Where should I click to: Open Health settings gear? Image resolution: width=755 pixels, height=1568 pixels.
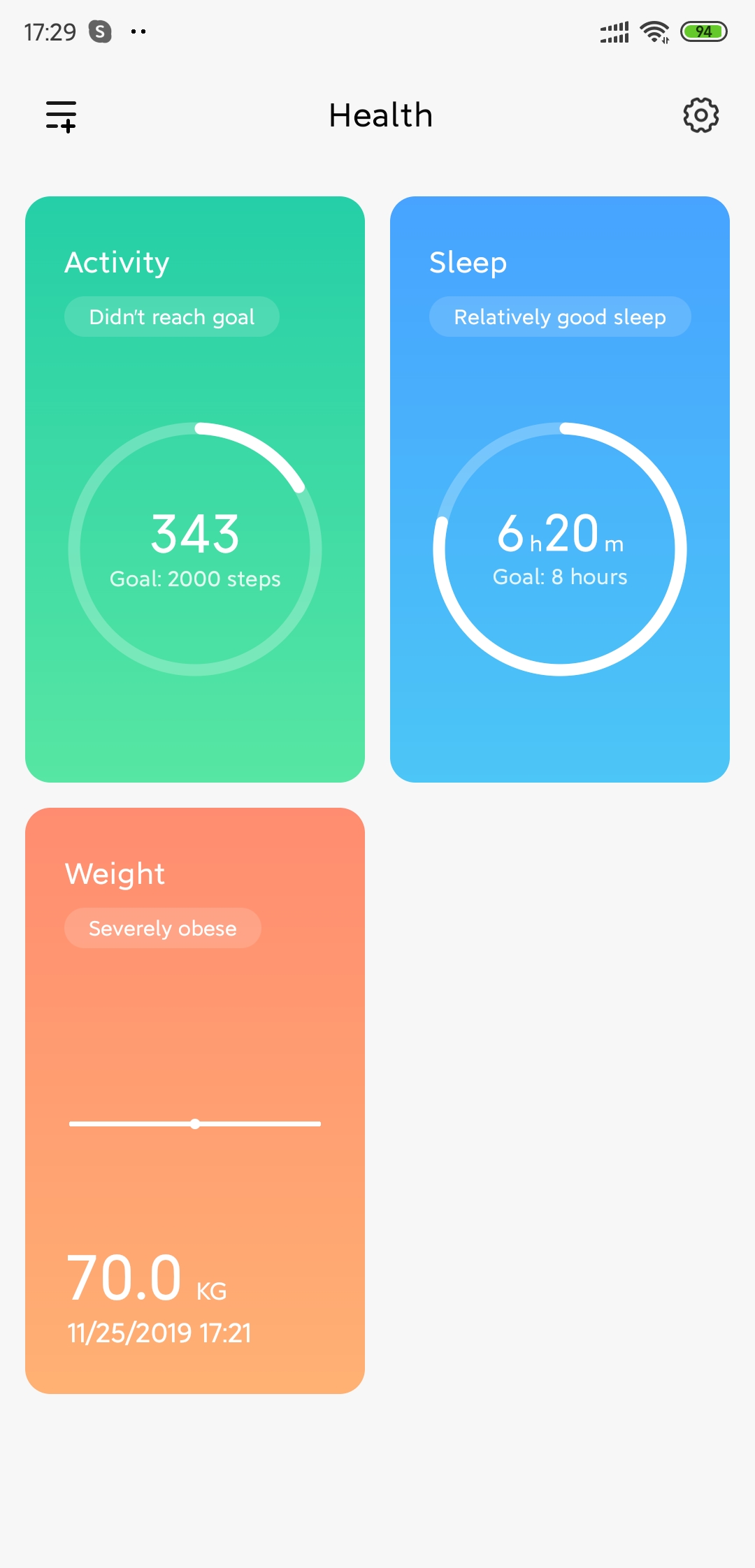click(x=700, y=115)
